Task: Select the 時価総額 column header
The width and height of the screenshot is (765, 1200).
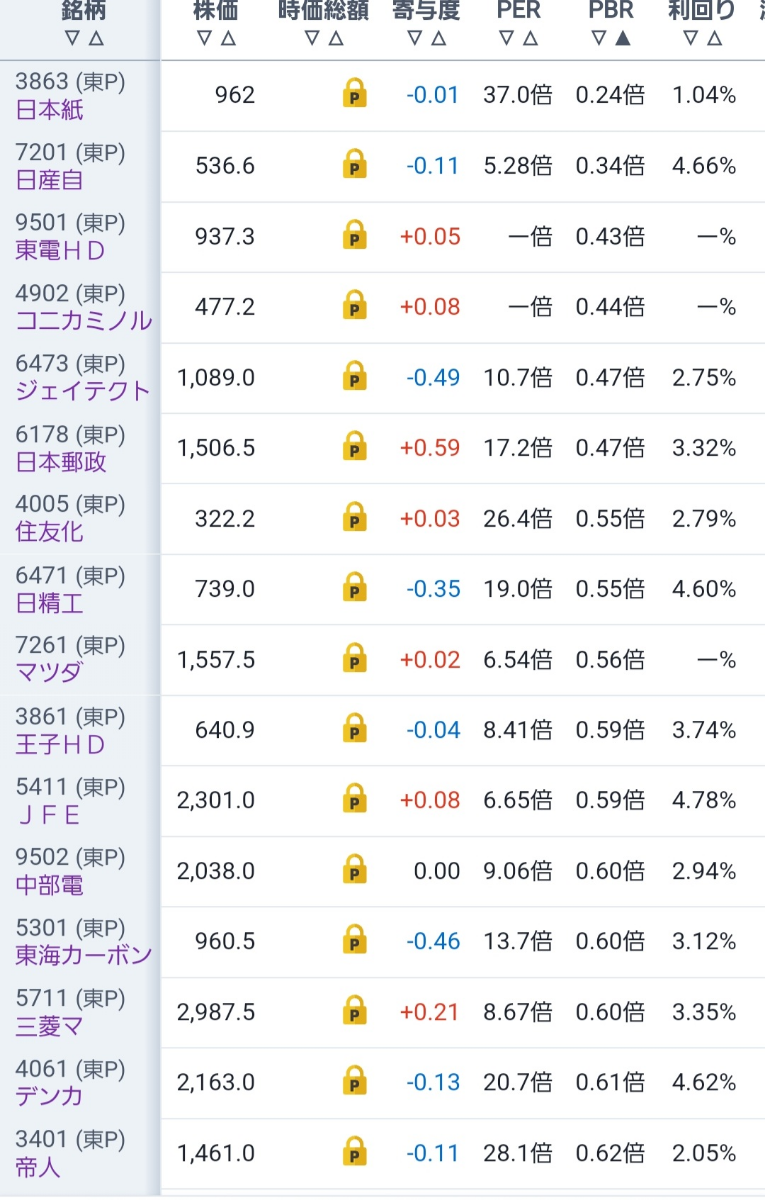Action: [x=320, y=12]
